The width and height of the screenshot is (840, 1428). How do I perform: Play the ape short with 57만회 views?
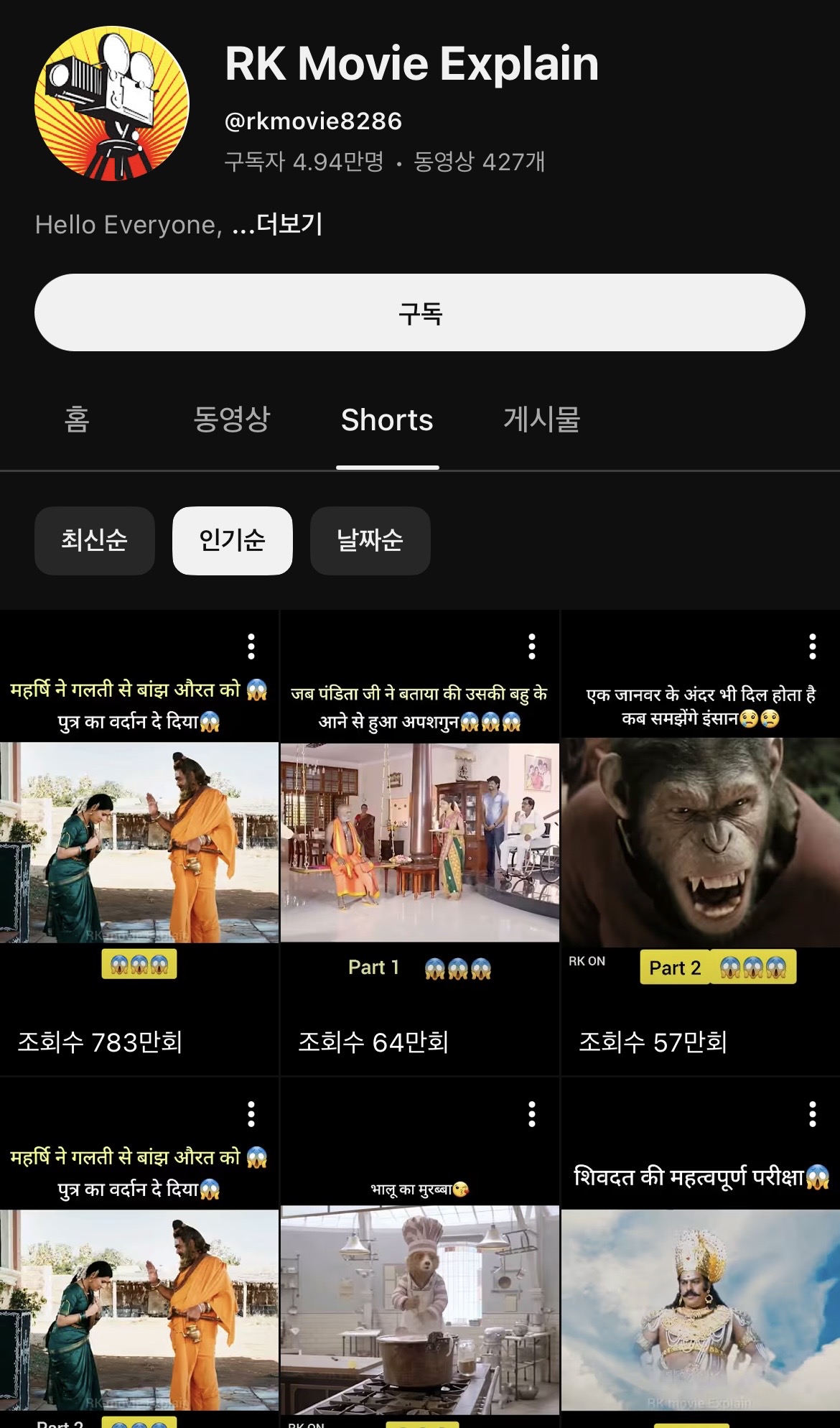[700, 842]
